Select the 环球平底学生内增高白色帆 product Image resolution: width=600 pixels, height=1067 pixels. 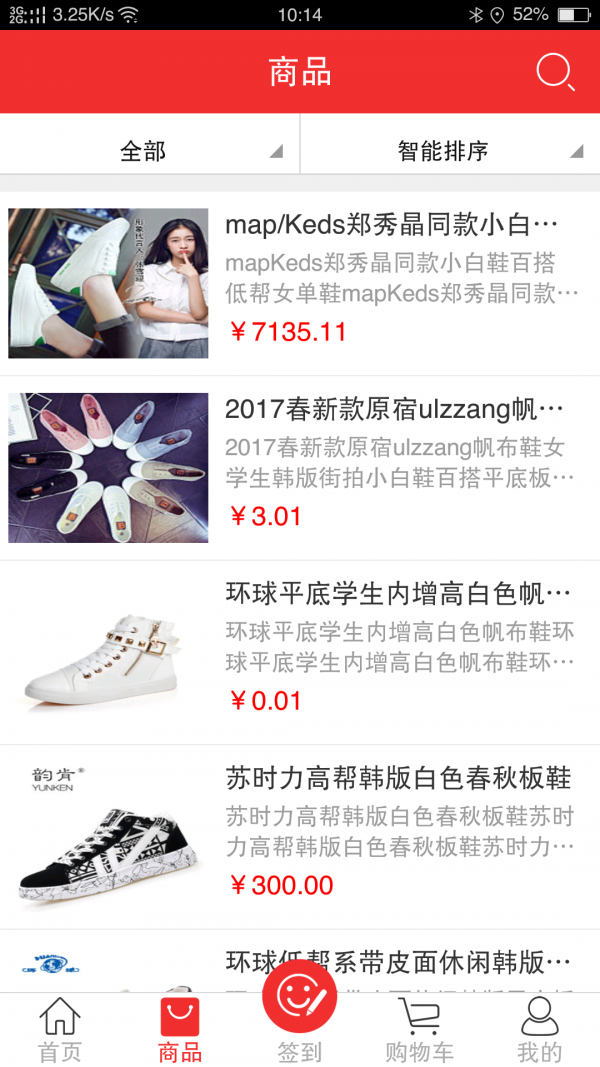[300, 651]
